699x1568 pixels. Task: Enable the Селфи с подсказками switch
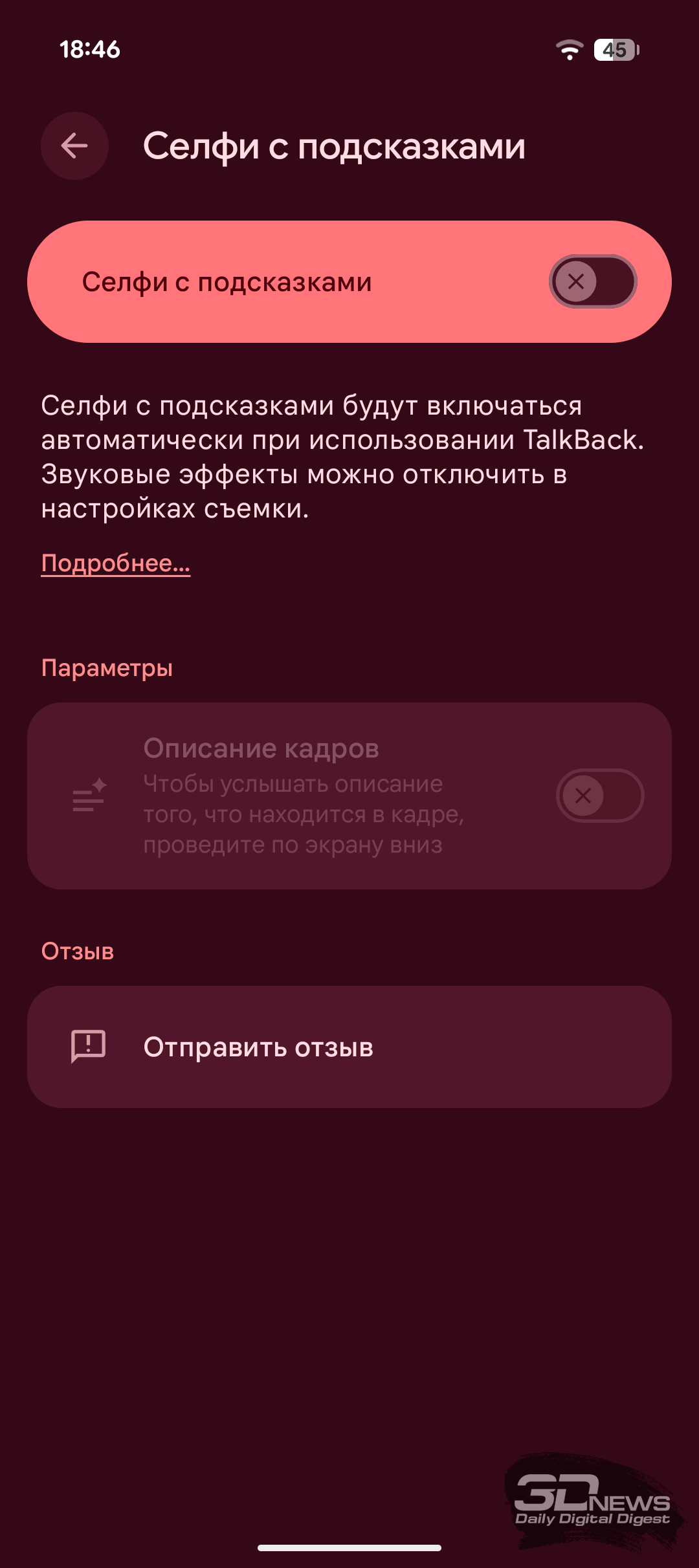(x=592, y=281)
